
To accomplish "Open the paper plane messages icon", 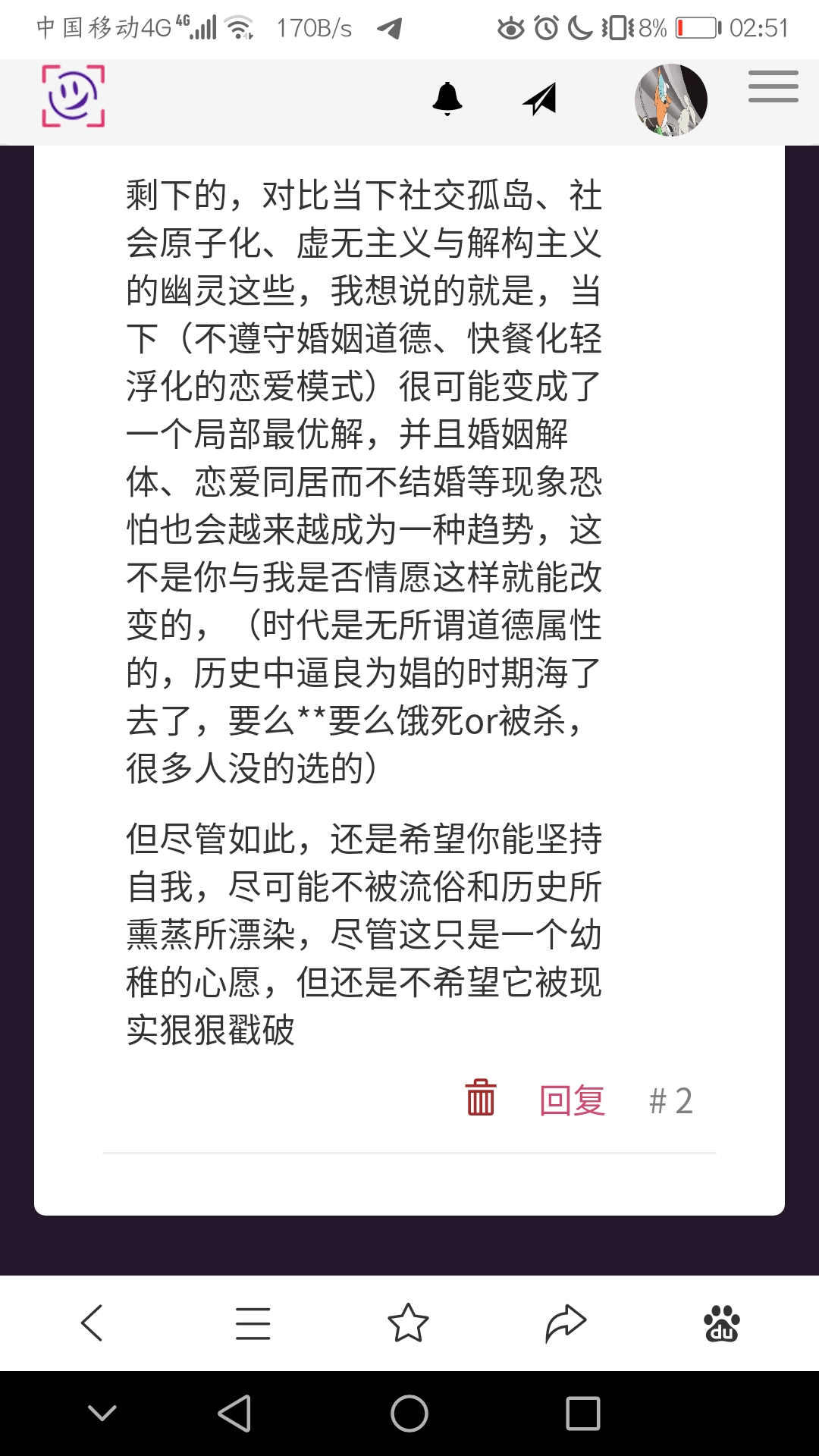I will (x=540, y=99).
